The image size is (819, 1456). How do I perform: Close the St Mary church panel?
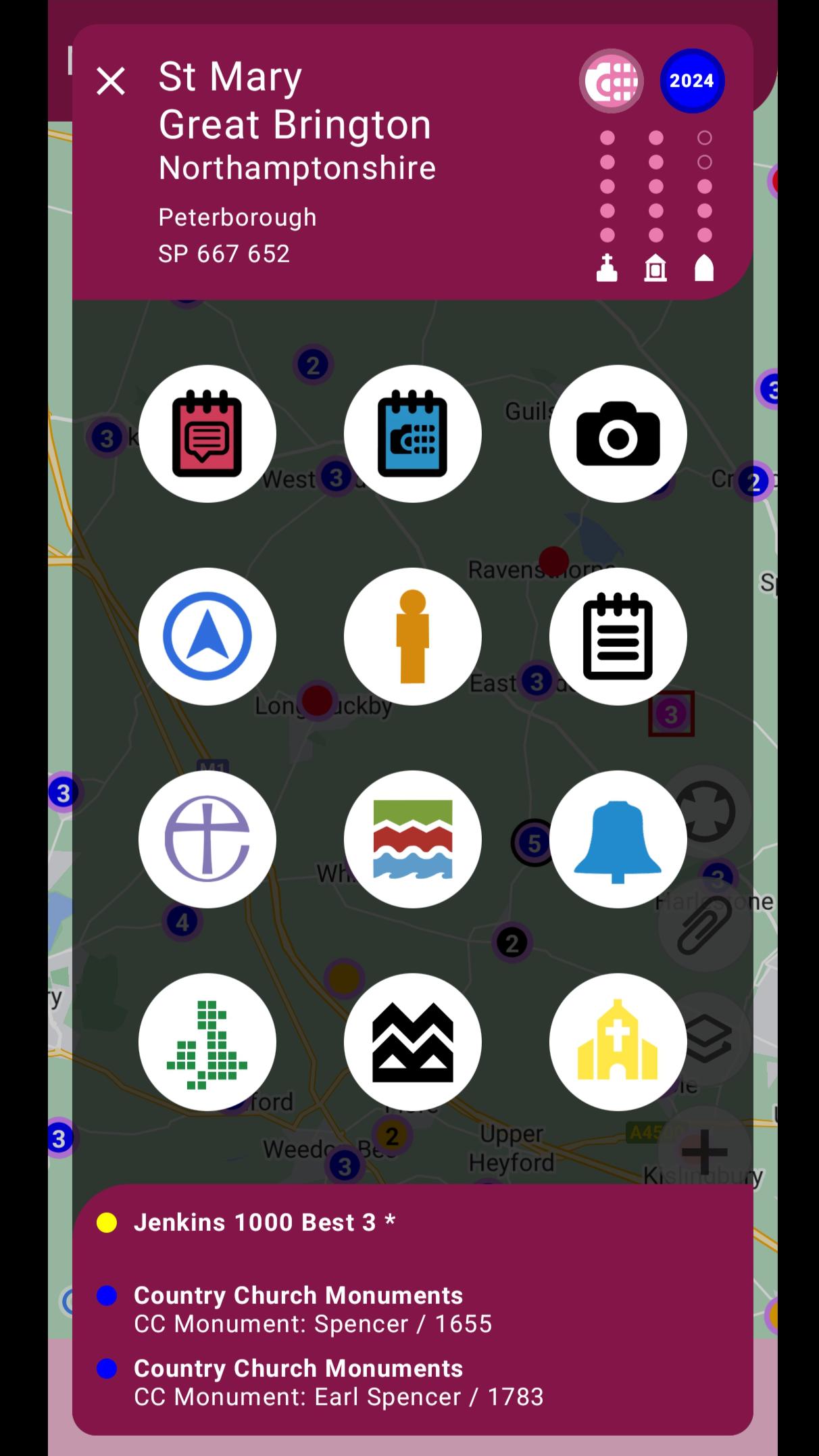111,81
